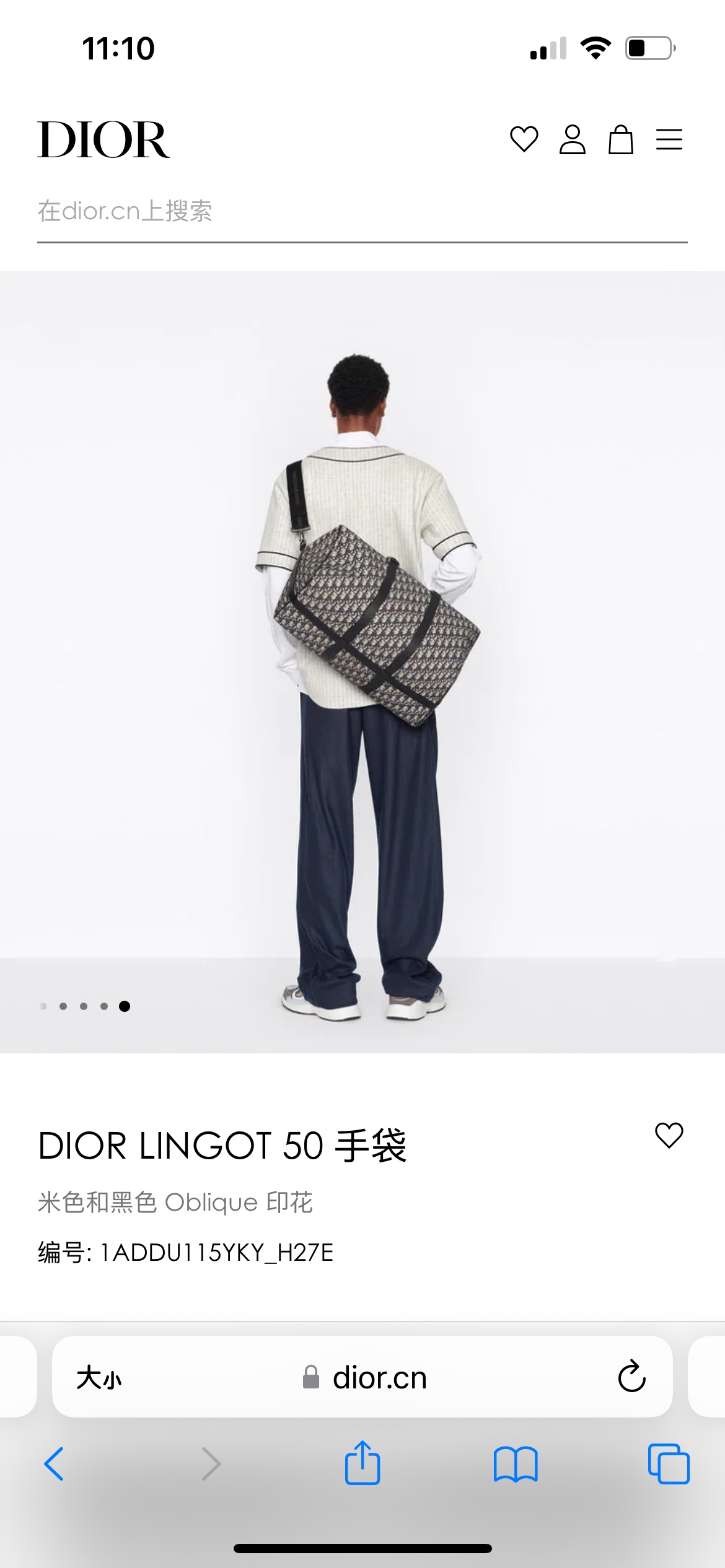
Task: Open the hamburger menu
Action: point(669,139)
